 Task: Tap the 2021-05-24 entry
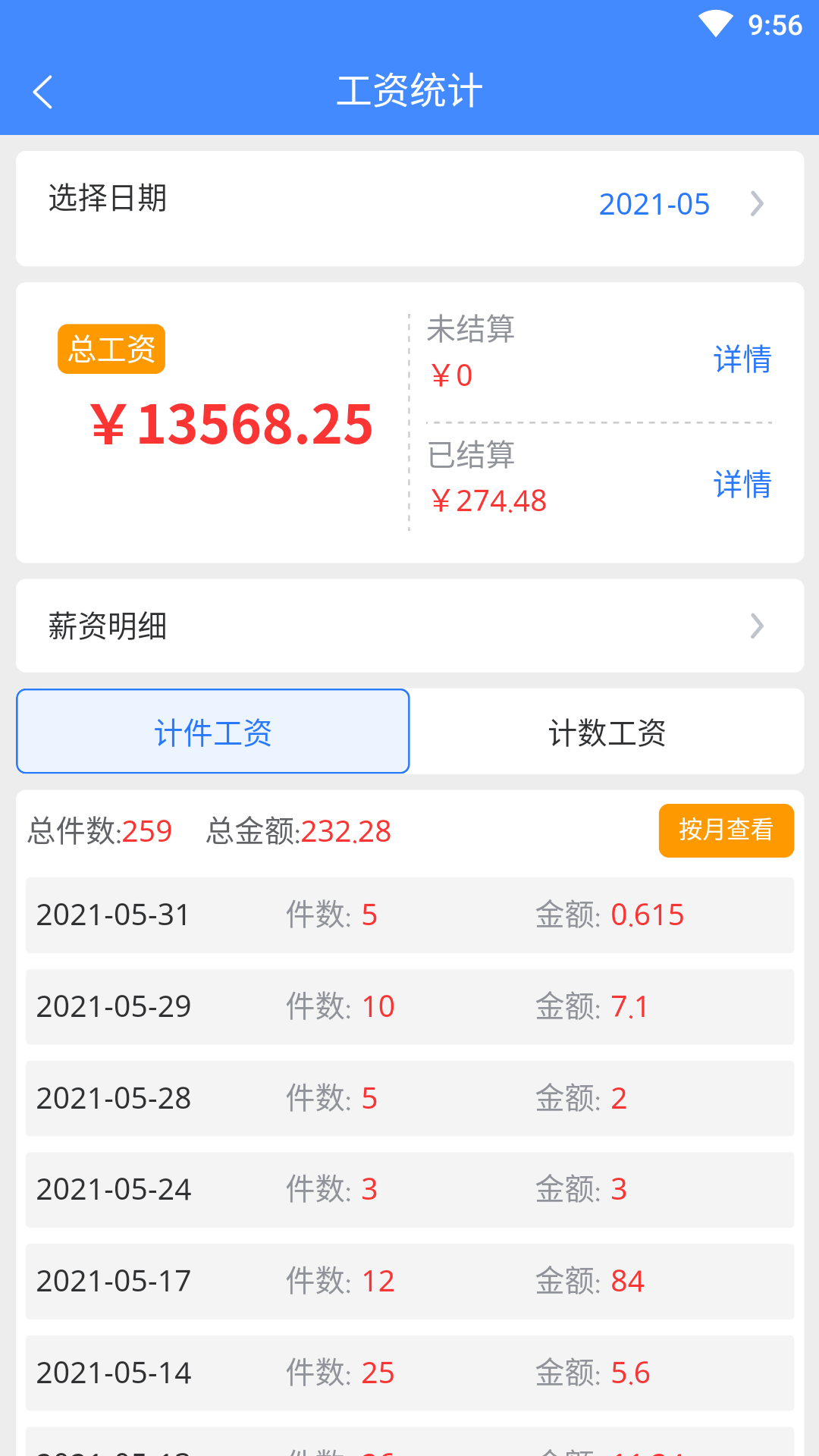click(409, 1190)
